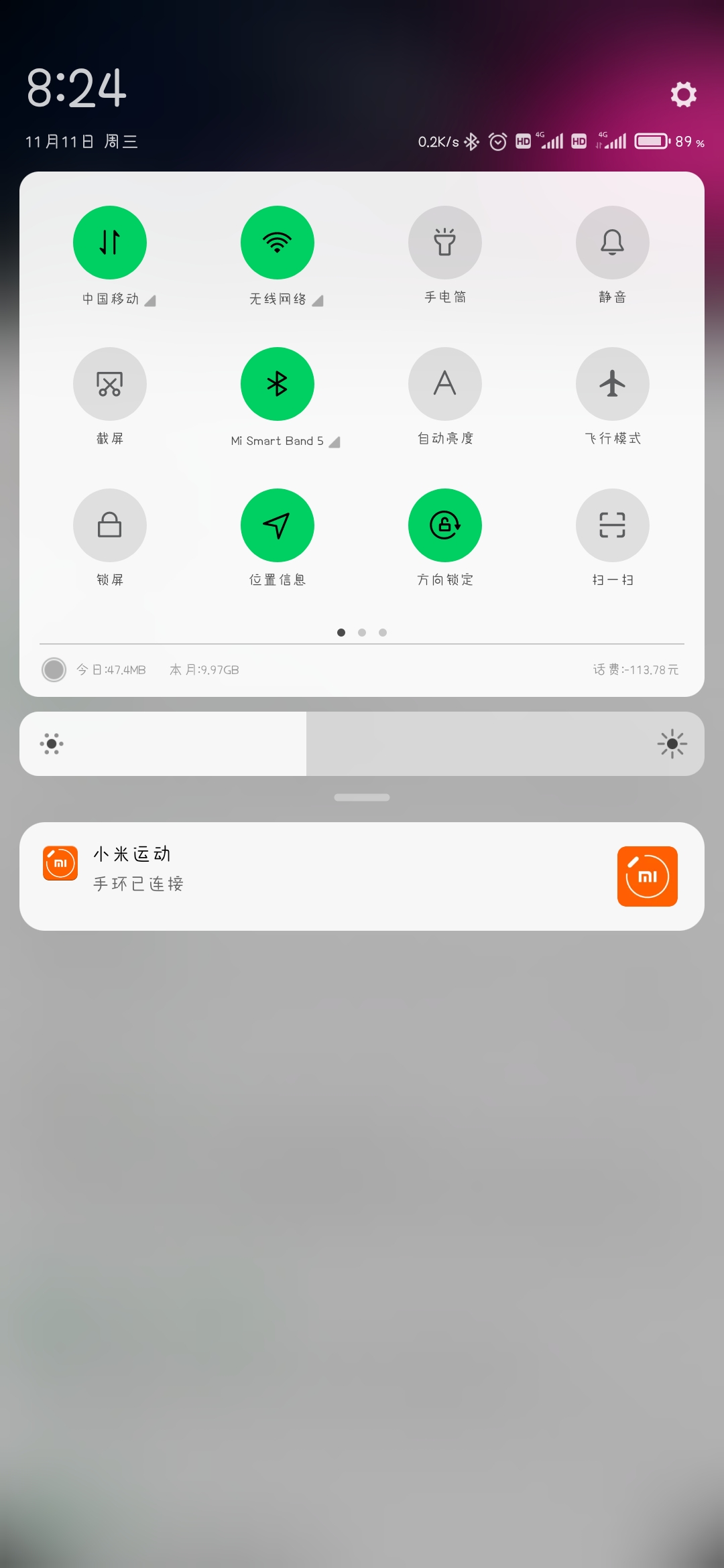The width and height of the screenshot is (724, 1568).
Task: Open data usage details for 今日 47.4MB
Action: tap(111, 669)
